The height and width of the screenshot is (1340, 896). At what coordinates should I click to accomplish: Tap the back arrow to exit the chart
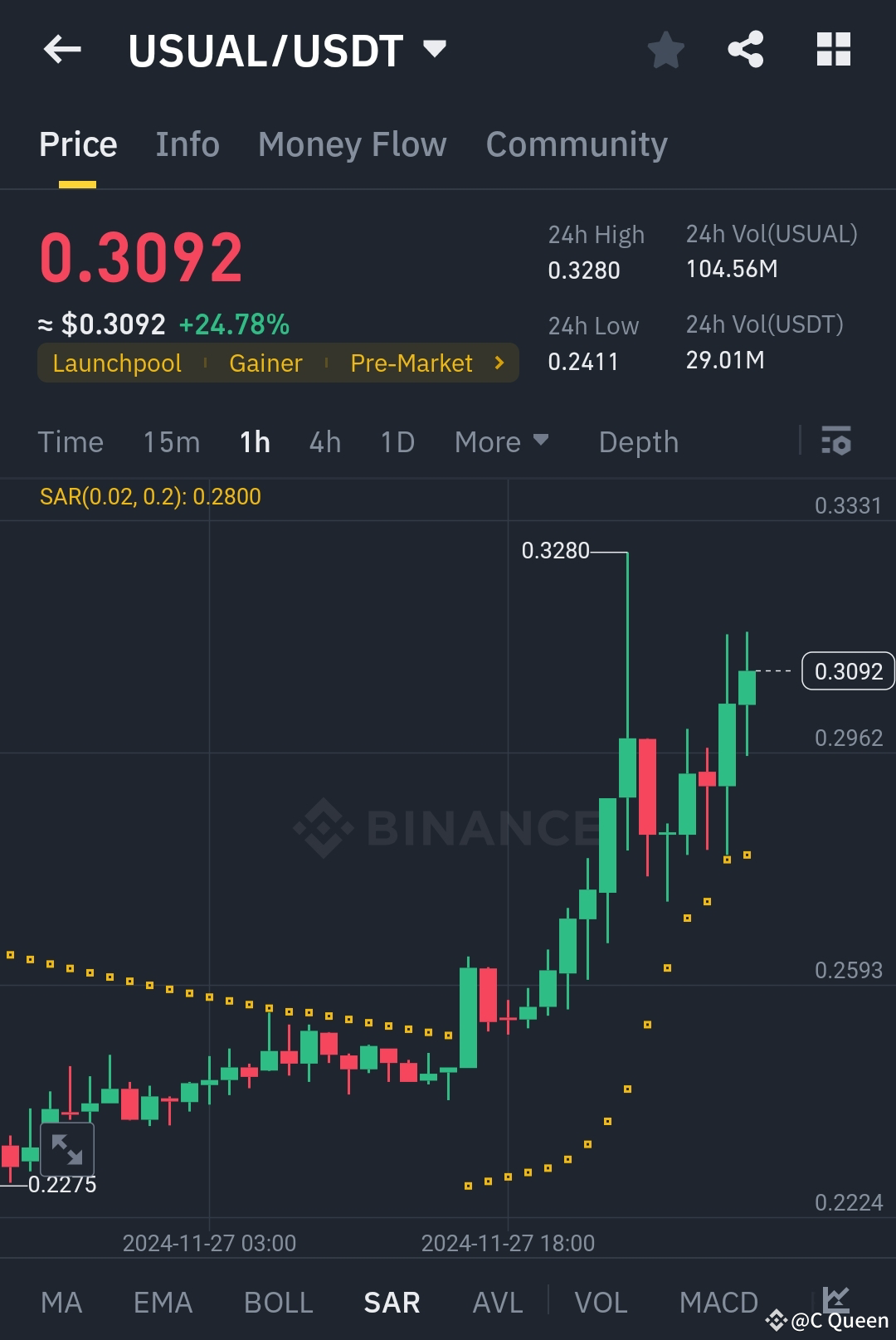pyautogui.click(x=62, y=50)
